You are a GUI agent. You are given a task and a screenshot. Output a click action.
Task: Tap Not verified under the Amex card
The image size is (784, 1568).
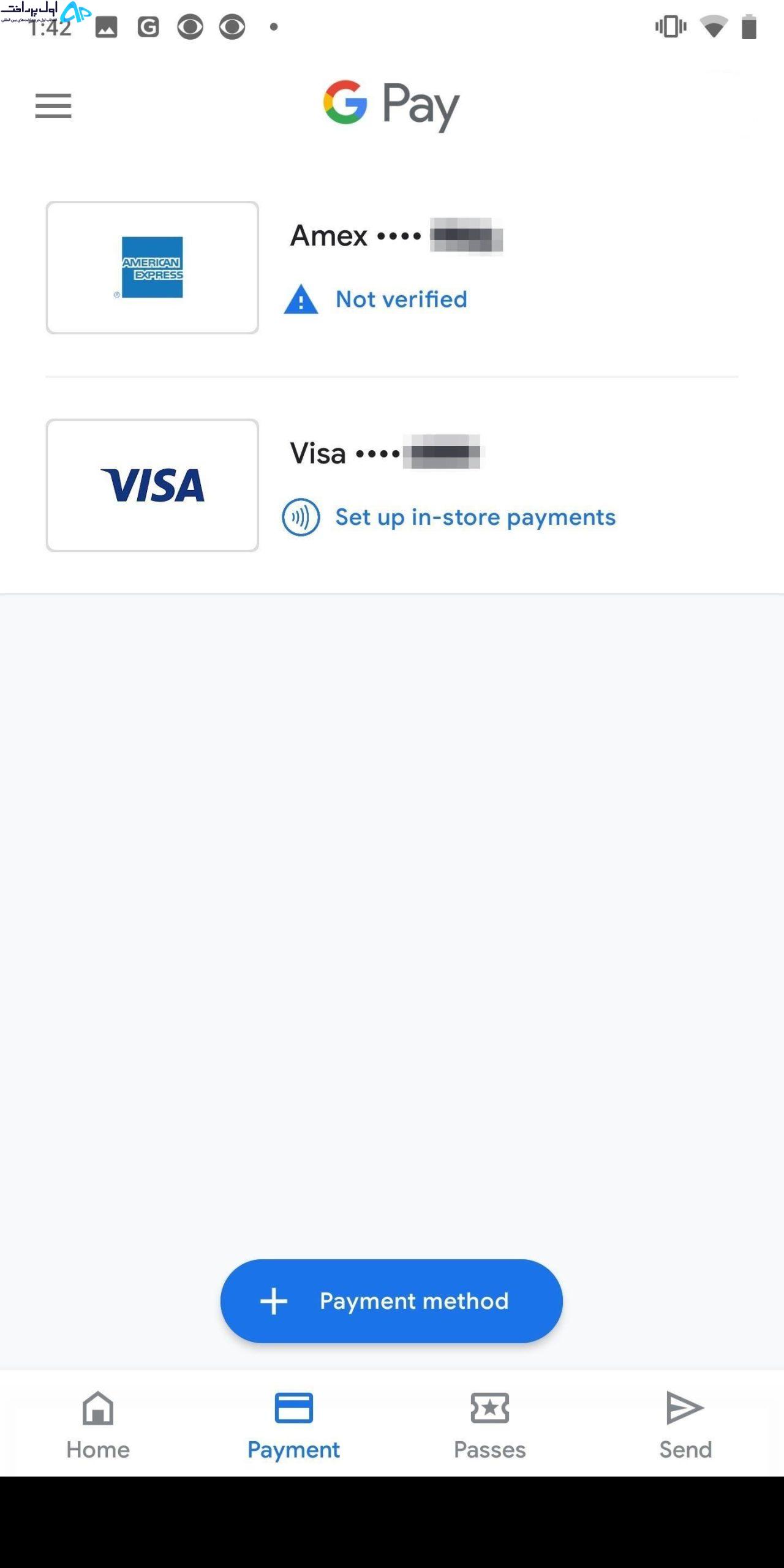(x=401, y=300)
